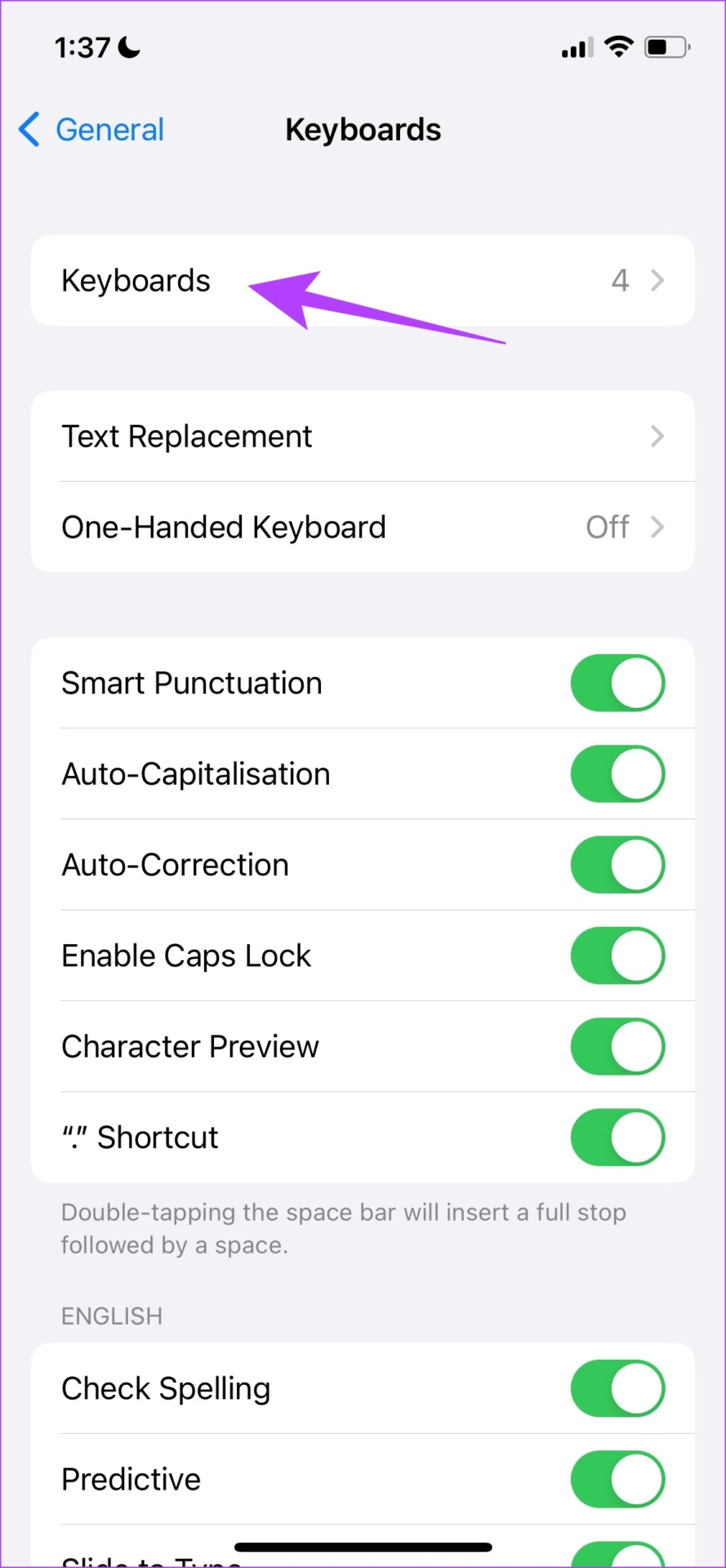
Task: Disable Character Preview
Action: tap(617, 1046)
